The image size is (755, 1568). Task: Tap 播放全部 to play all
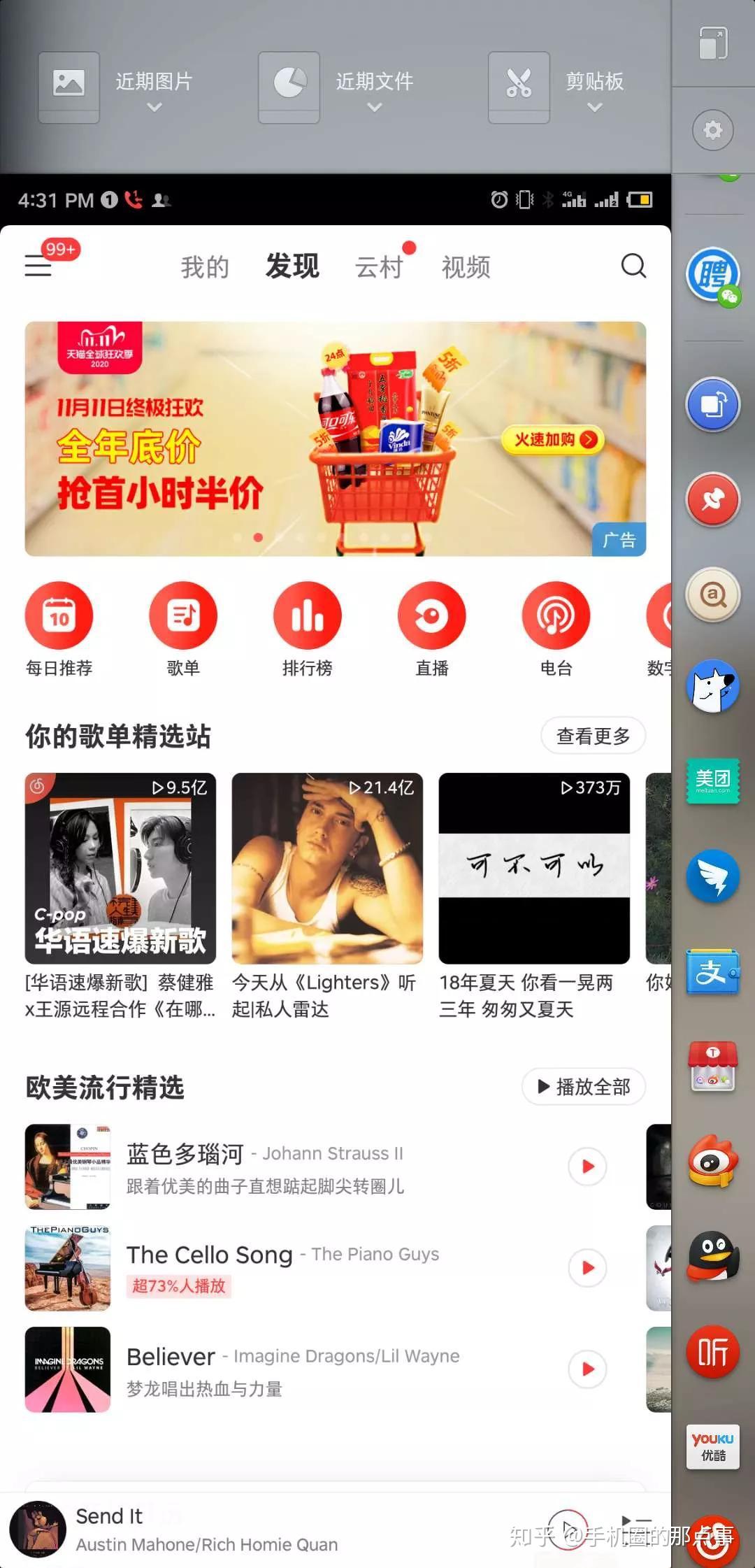(584, 1087)
